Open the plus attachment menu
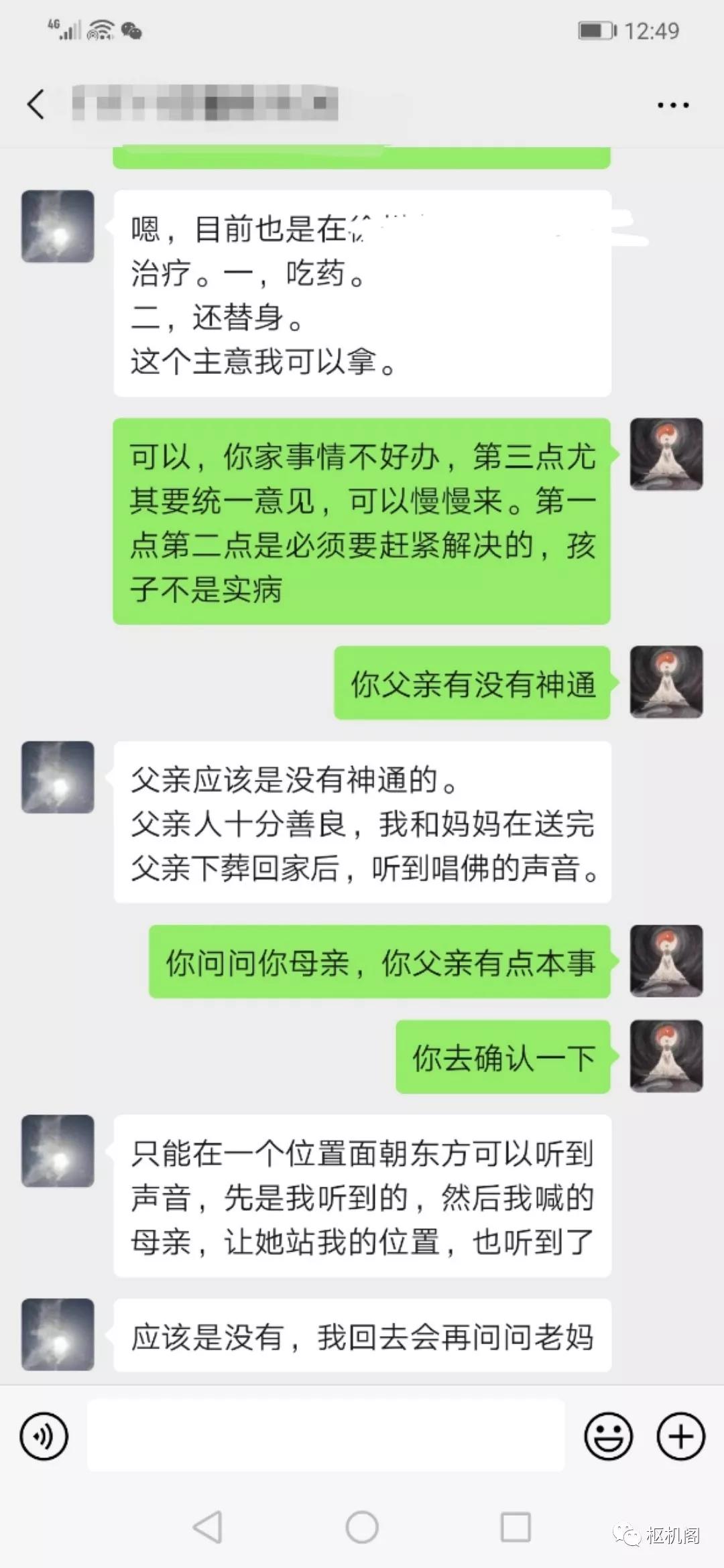The image size is (724, 1568). click(x=680, y=1436)
